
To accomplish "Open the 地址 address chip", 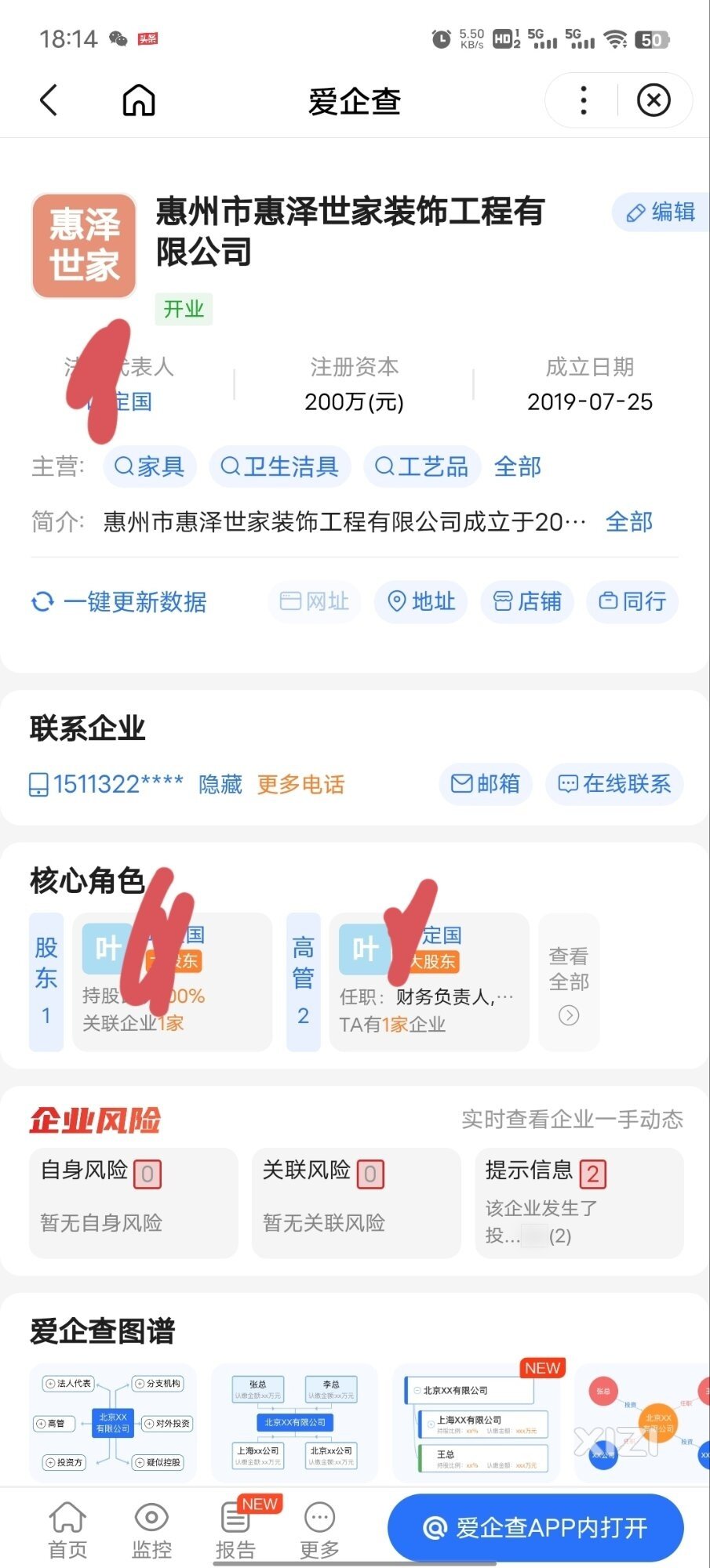I will point(421,602).
